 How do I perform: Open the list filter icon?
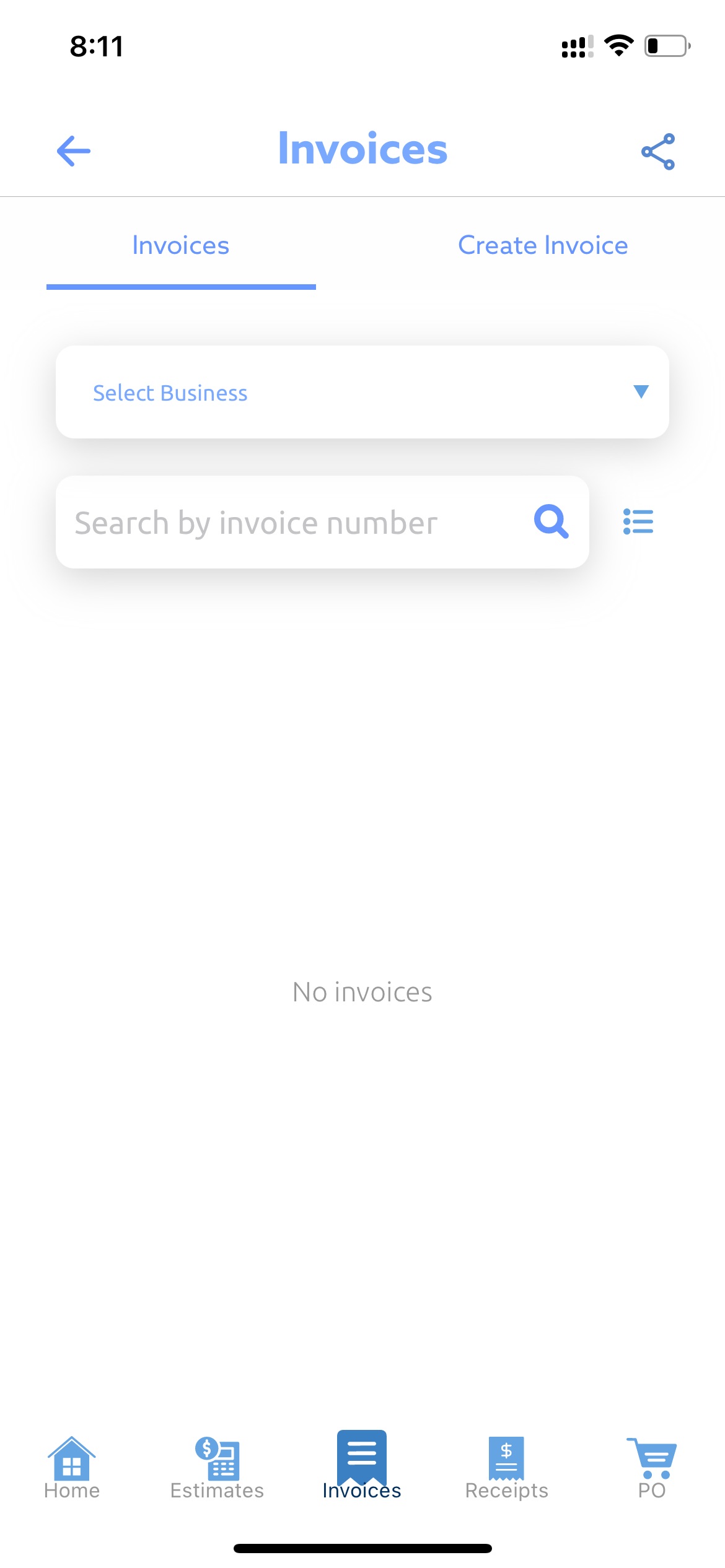tap(638, 521)
